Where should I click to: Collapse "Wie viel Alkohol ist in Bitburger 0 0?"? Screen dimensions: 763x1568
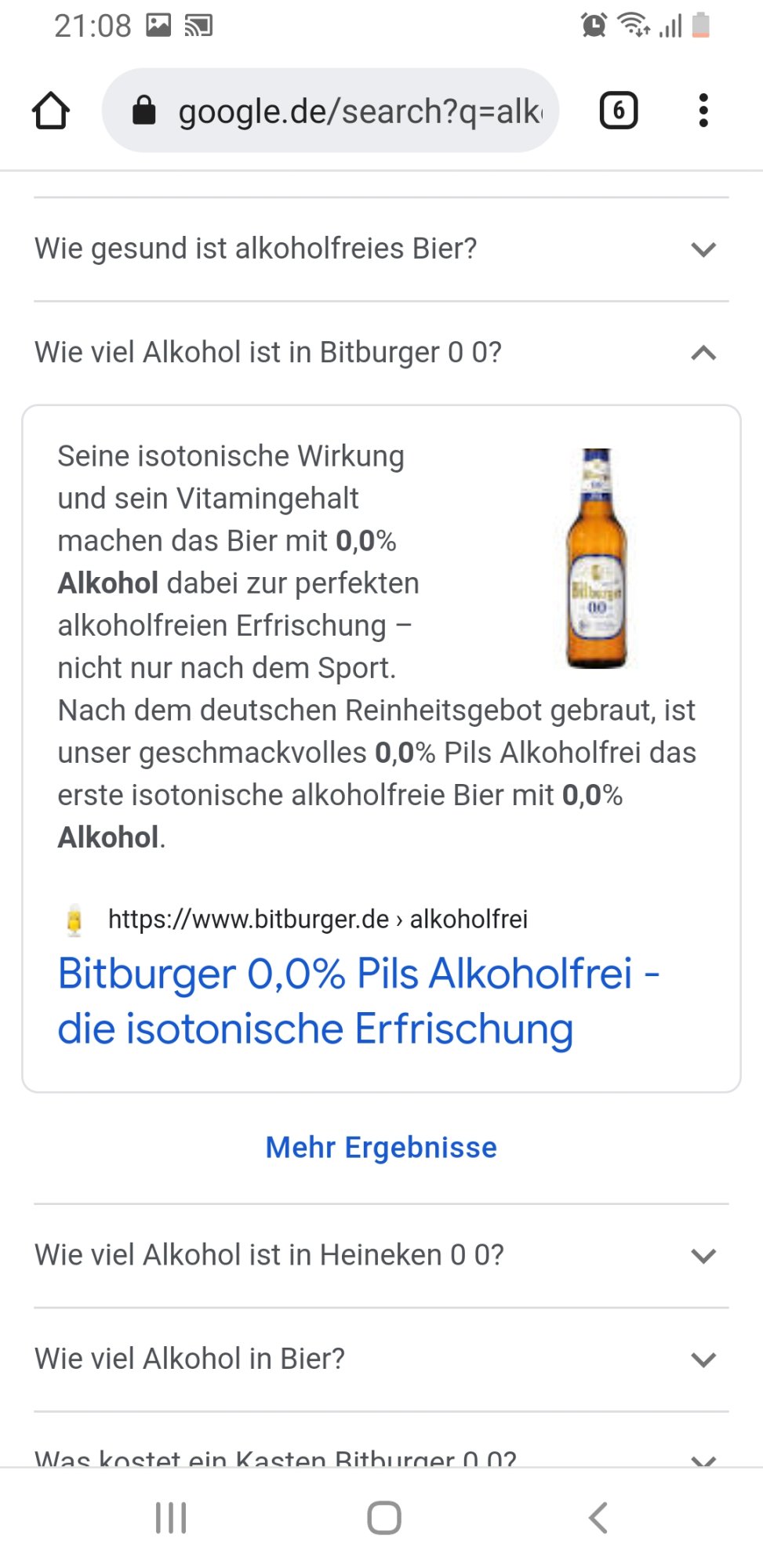tap(381, 353)
